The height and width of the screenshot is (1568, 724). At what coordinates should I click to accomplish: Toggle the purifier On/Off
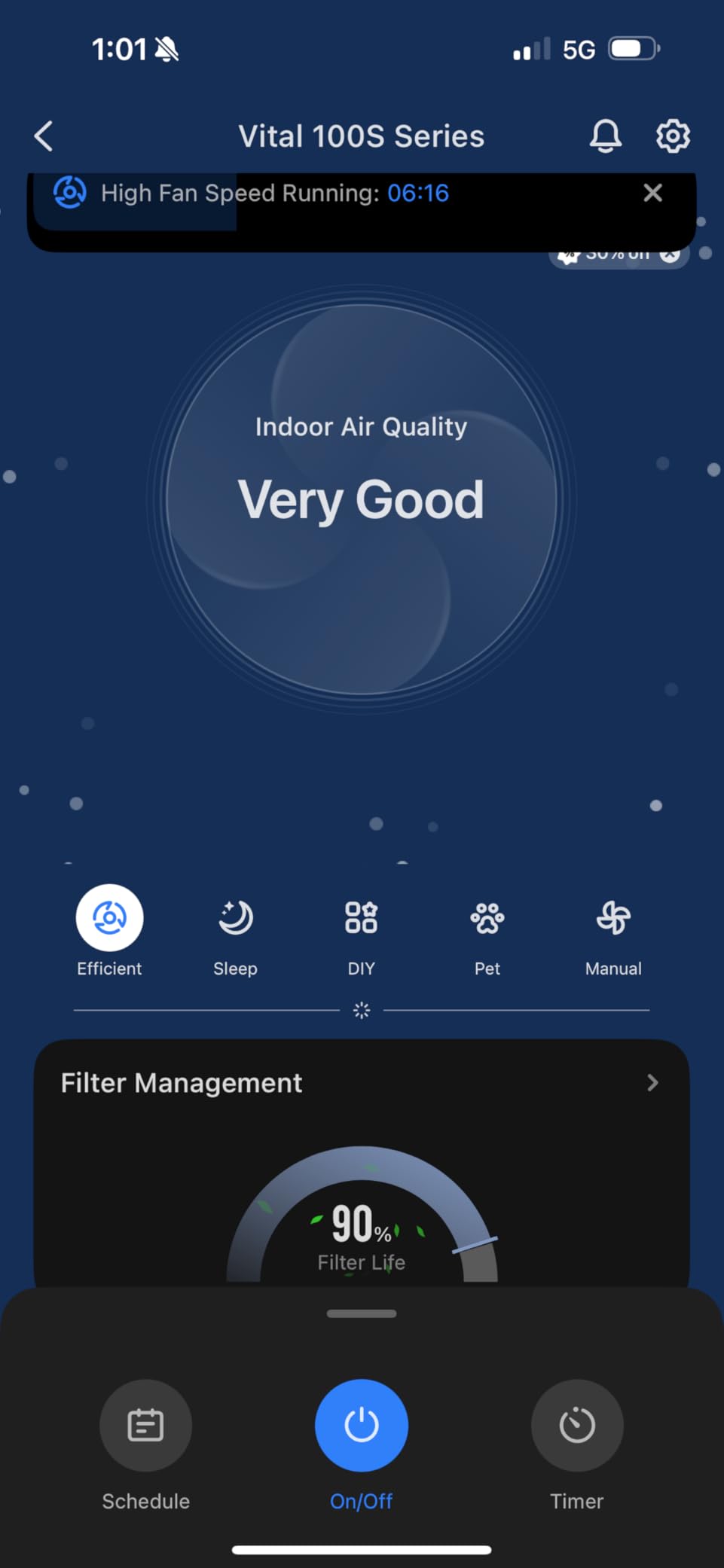(x=362, y=1426)
